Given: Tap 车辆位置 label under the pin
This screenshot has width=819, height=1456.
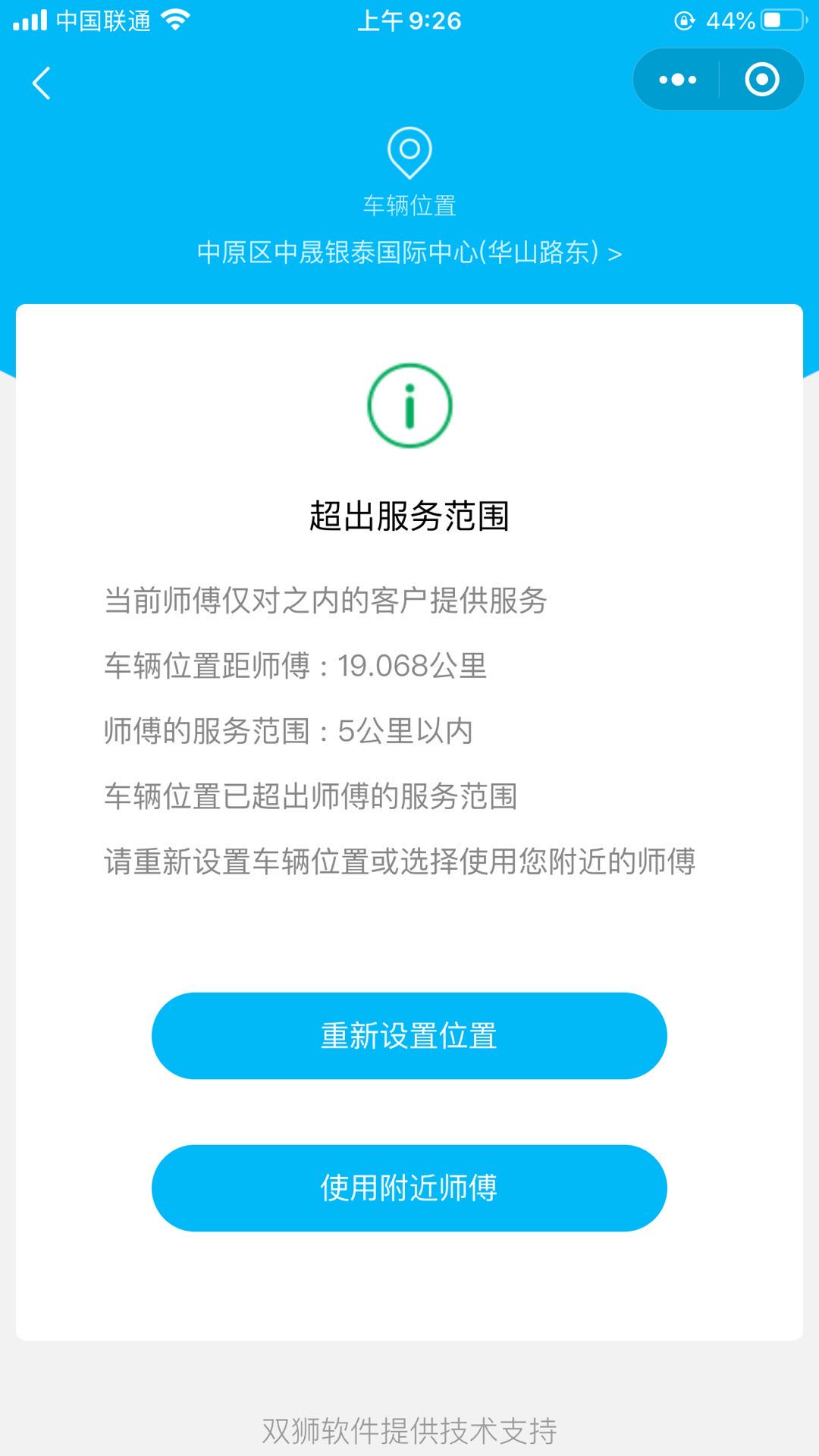Looking at the screenshot, I should click(x=409, y=203).
